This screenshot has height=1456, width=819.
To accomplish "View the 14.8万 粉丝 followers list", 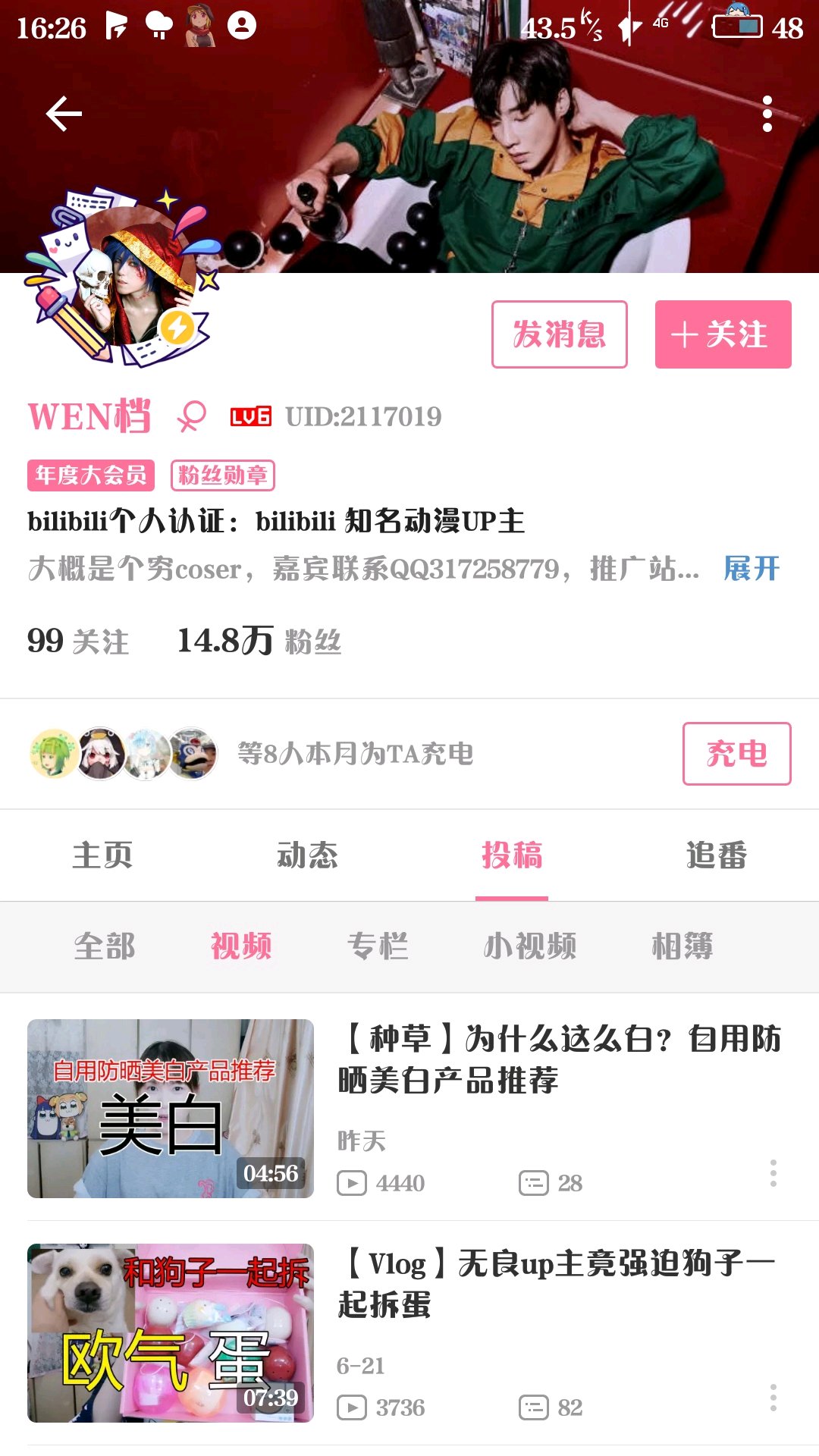I will (259, 642).
